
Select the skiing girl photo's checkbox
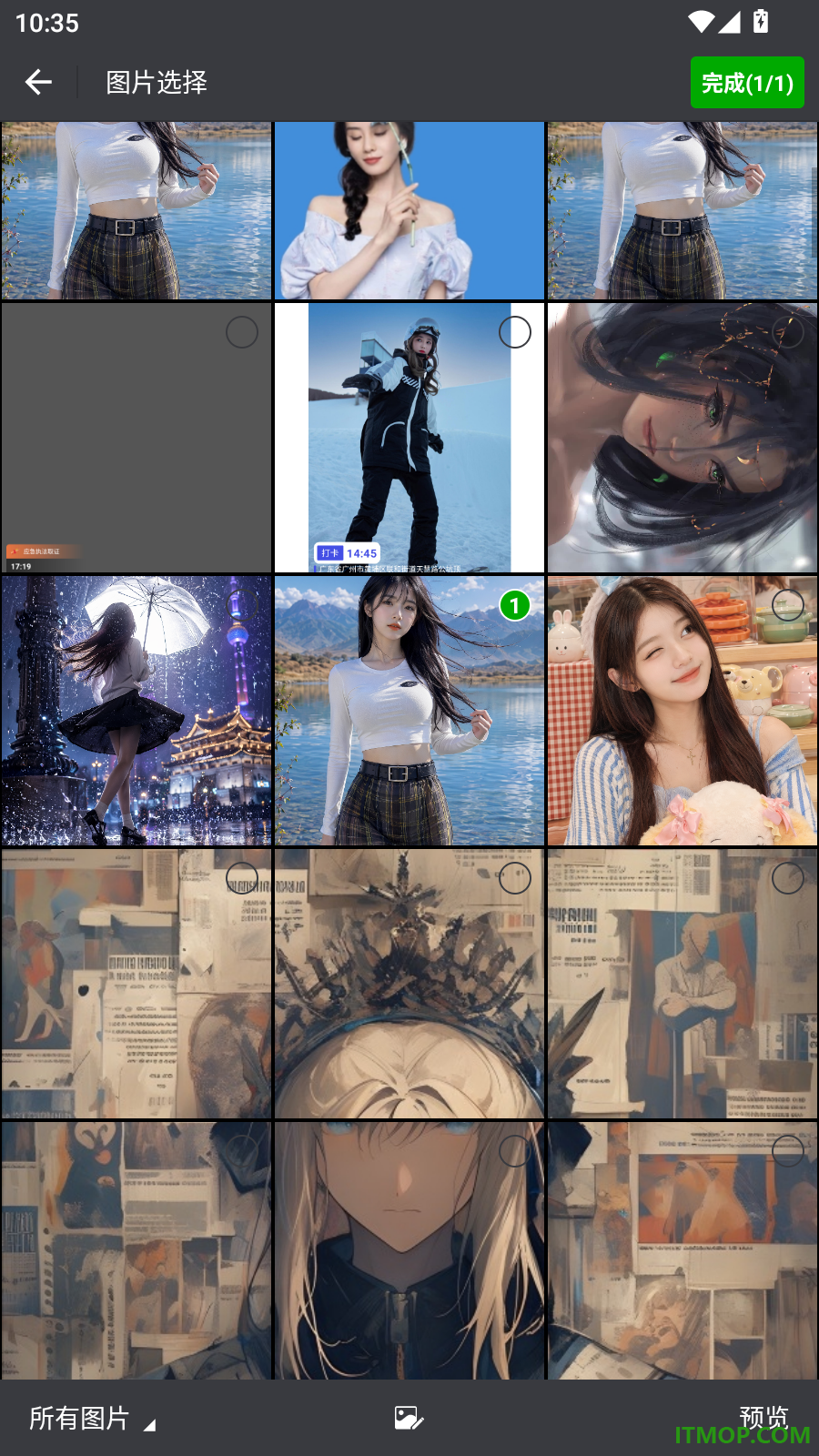515,332
